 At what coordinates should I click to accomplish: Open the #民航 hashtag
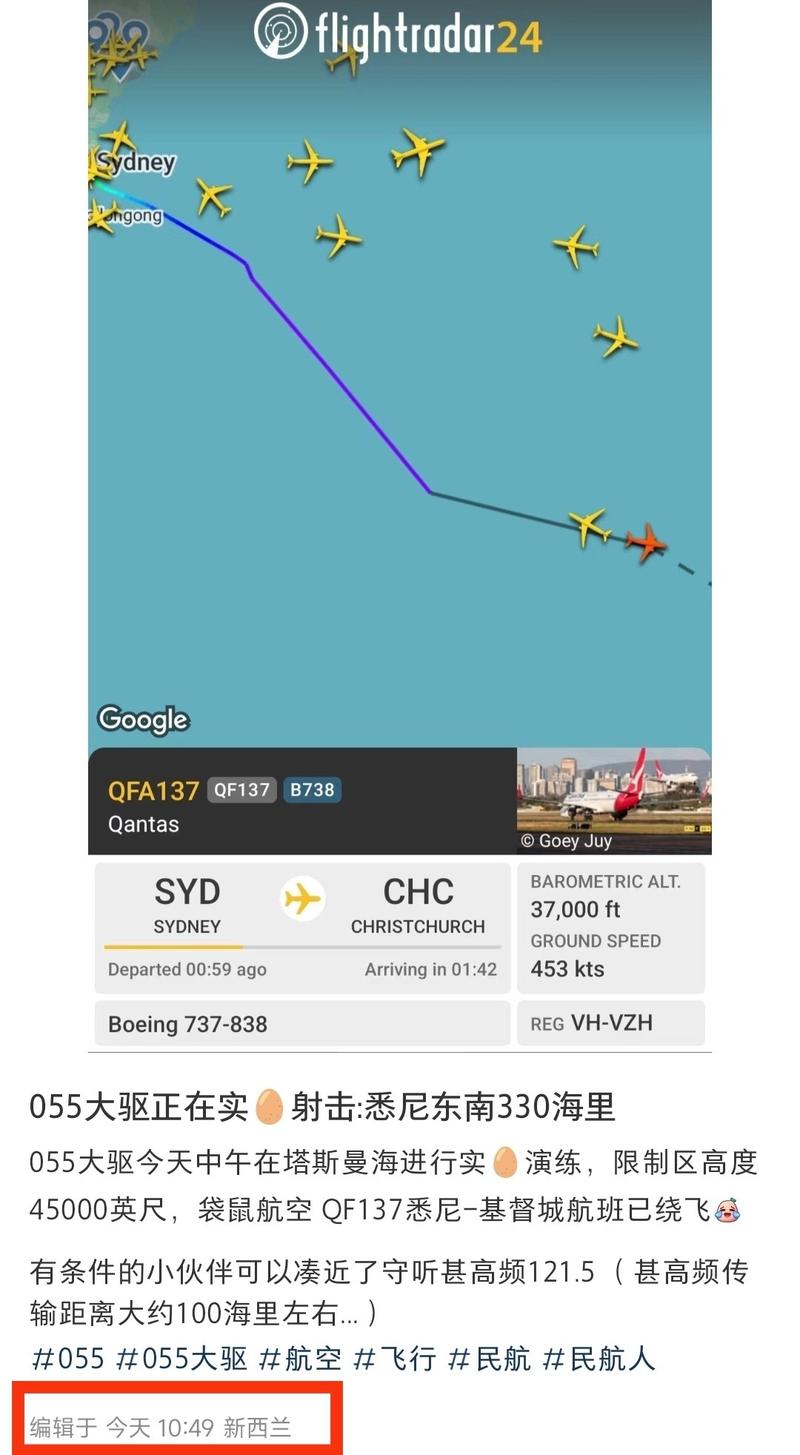pos(490,1357)
